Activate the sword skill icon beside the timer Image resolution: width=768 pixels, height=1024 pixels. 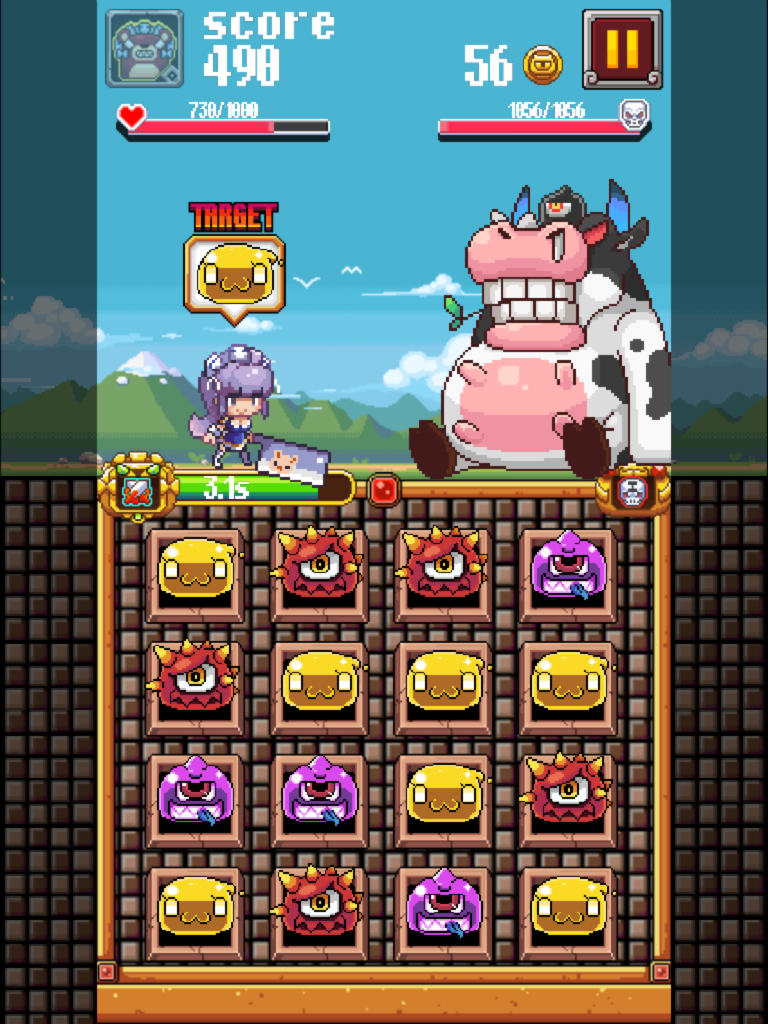click(x=138, y=487)
